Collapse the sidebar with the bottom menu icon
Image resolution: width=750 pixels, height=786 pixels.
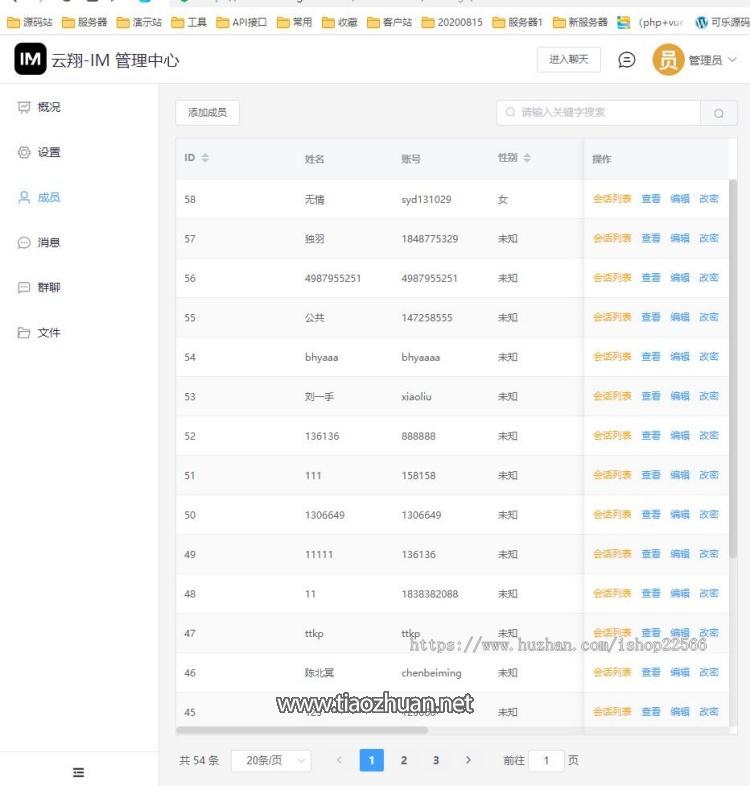click(79, 772)
